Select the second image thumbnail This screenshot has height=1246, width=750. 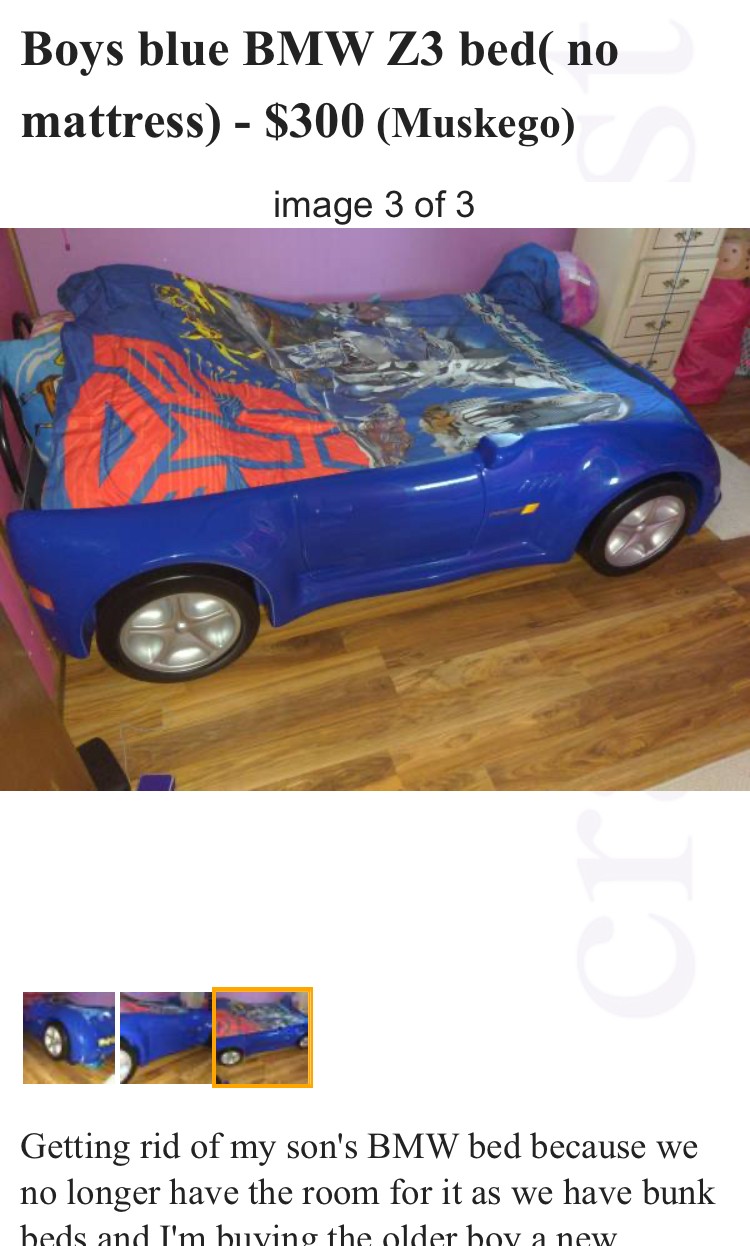(165, 1038)
